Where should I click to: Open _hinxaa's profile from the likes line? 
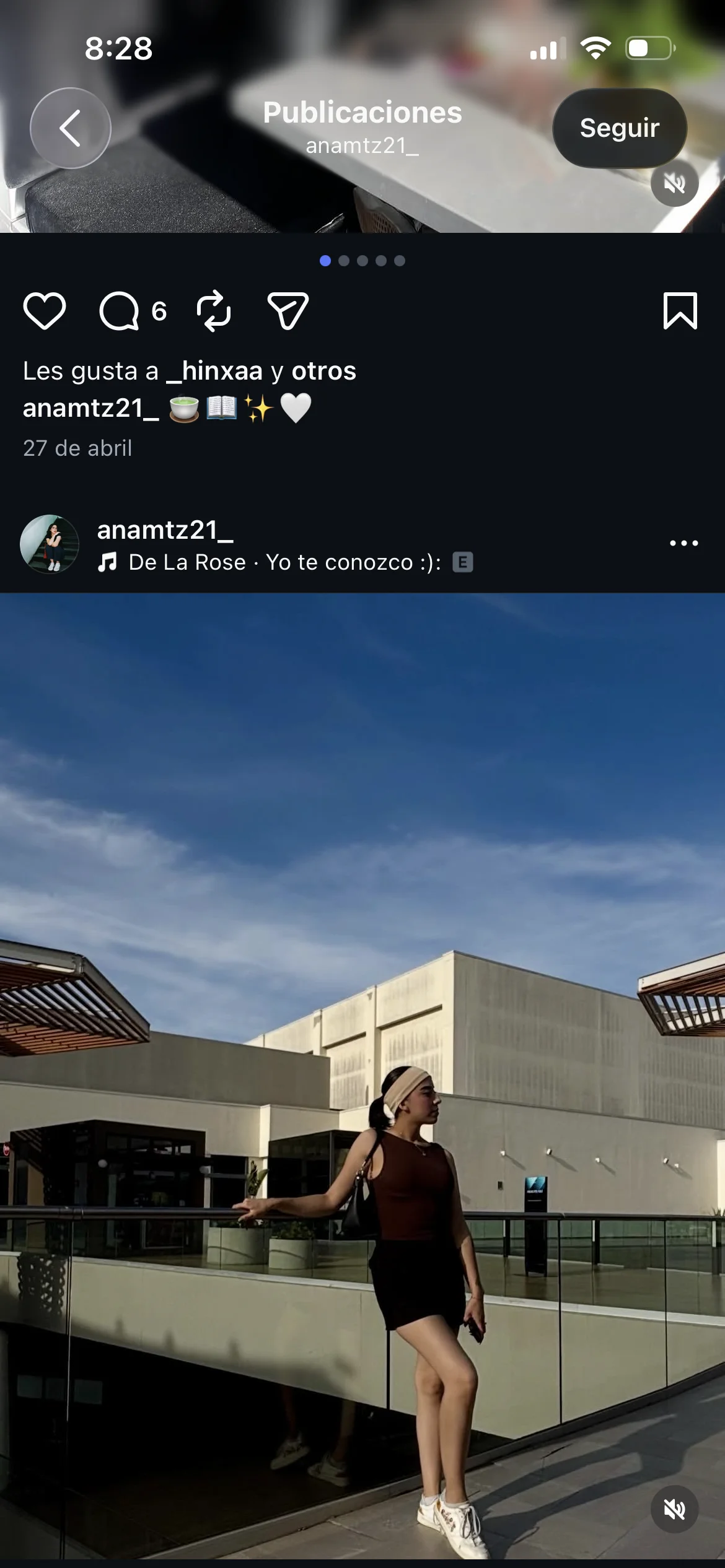coord(214,371)
